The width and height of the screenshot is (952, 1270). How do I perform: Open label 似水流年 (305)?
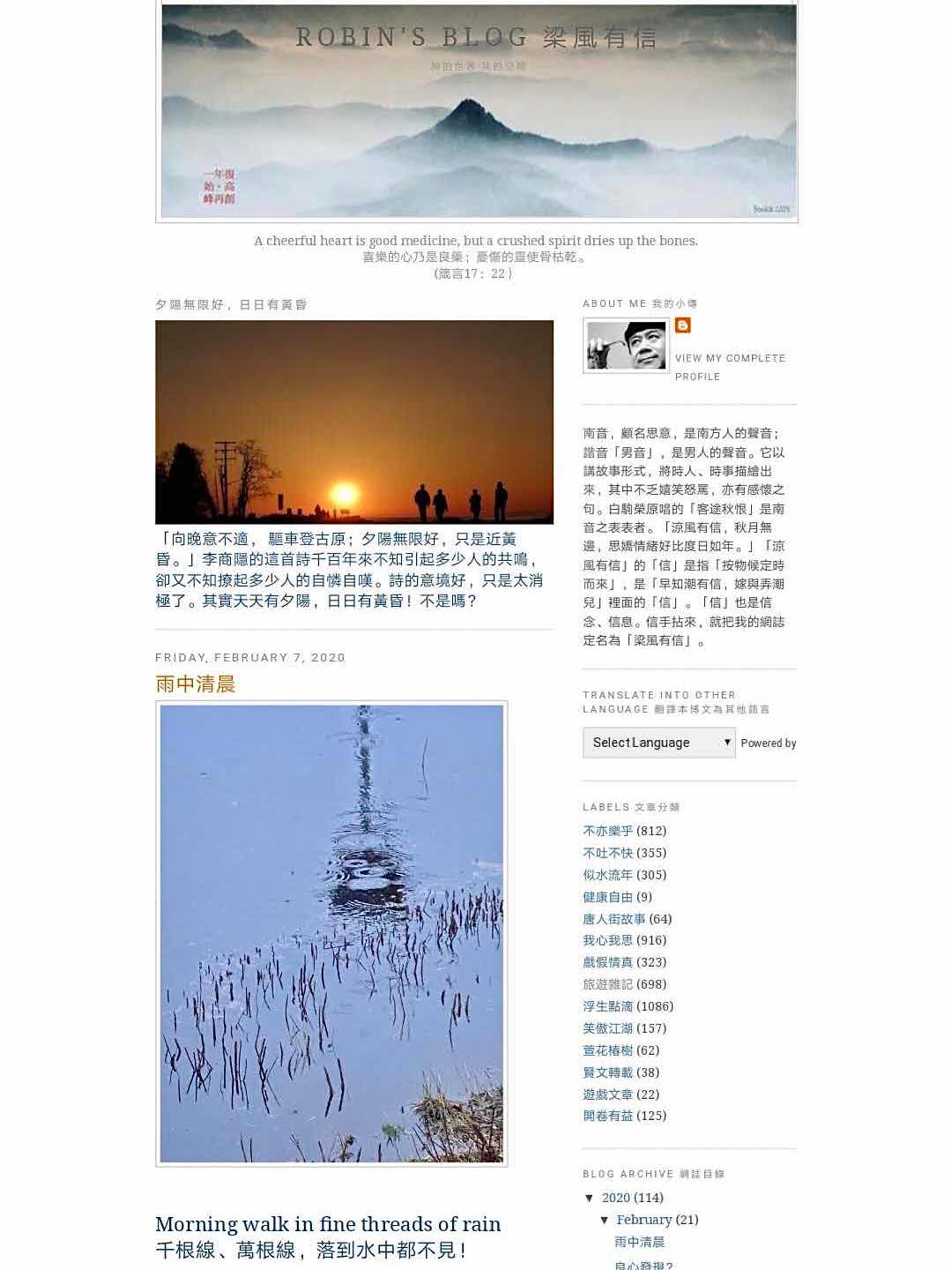[x=607, y=875]
